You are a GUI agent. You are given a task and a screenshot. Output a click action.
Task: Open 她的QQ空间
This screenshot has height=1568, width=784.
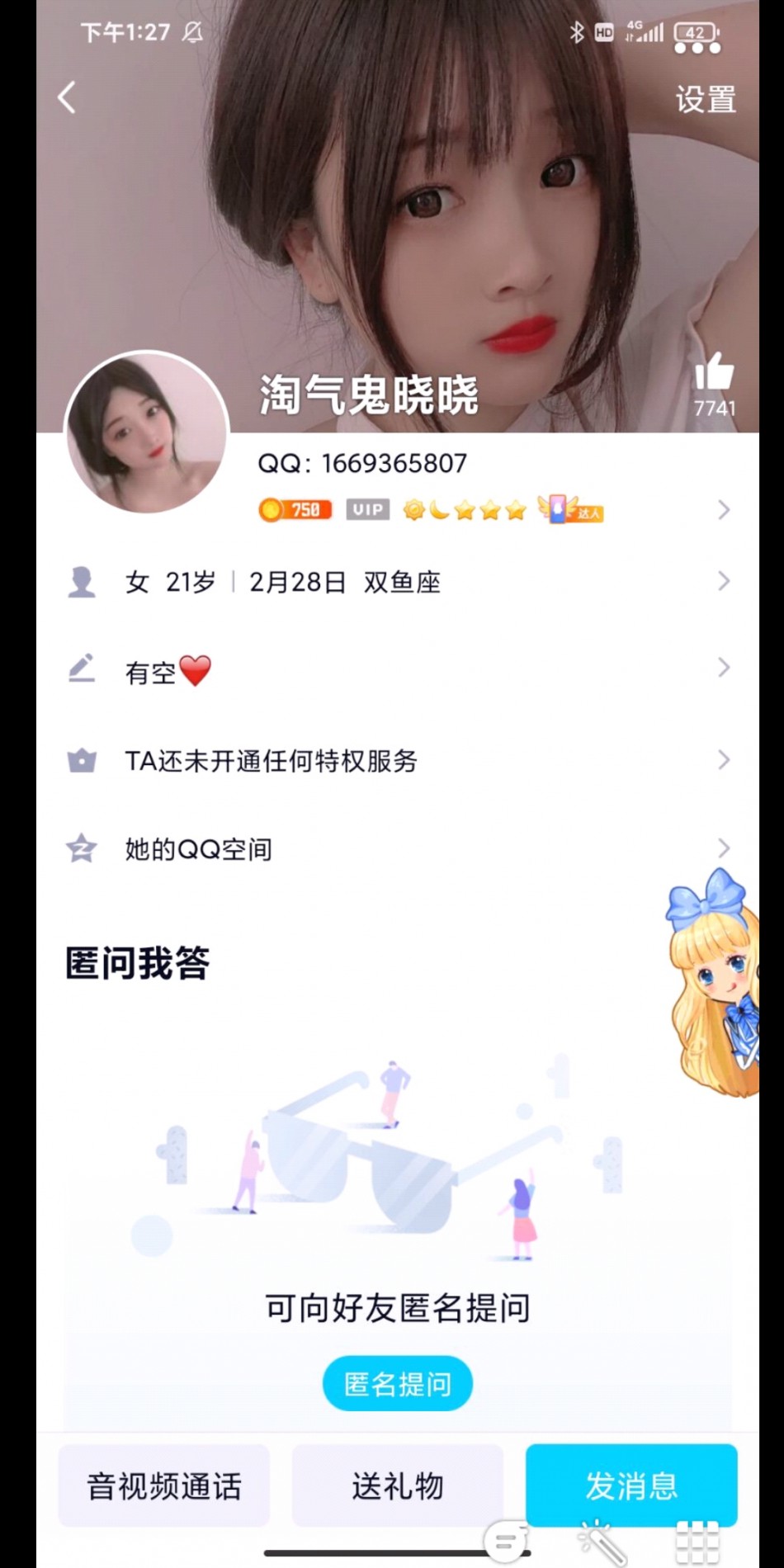(x=396, y=848)
